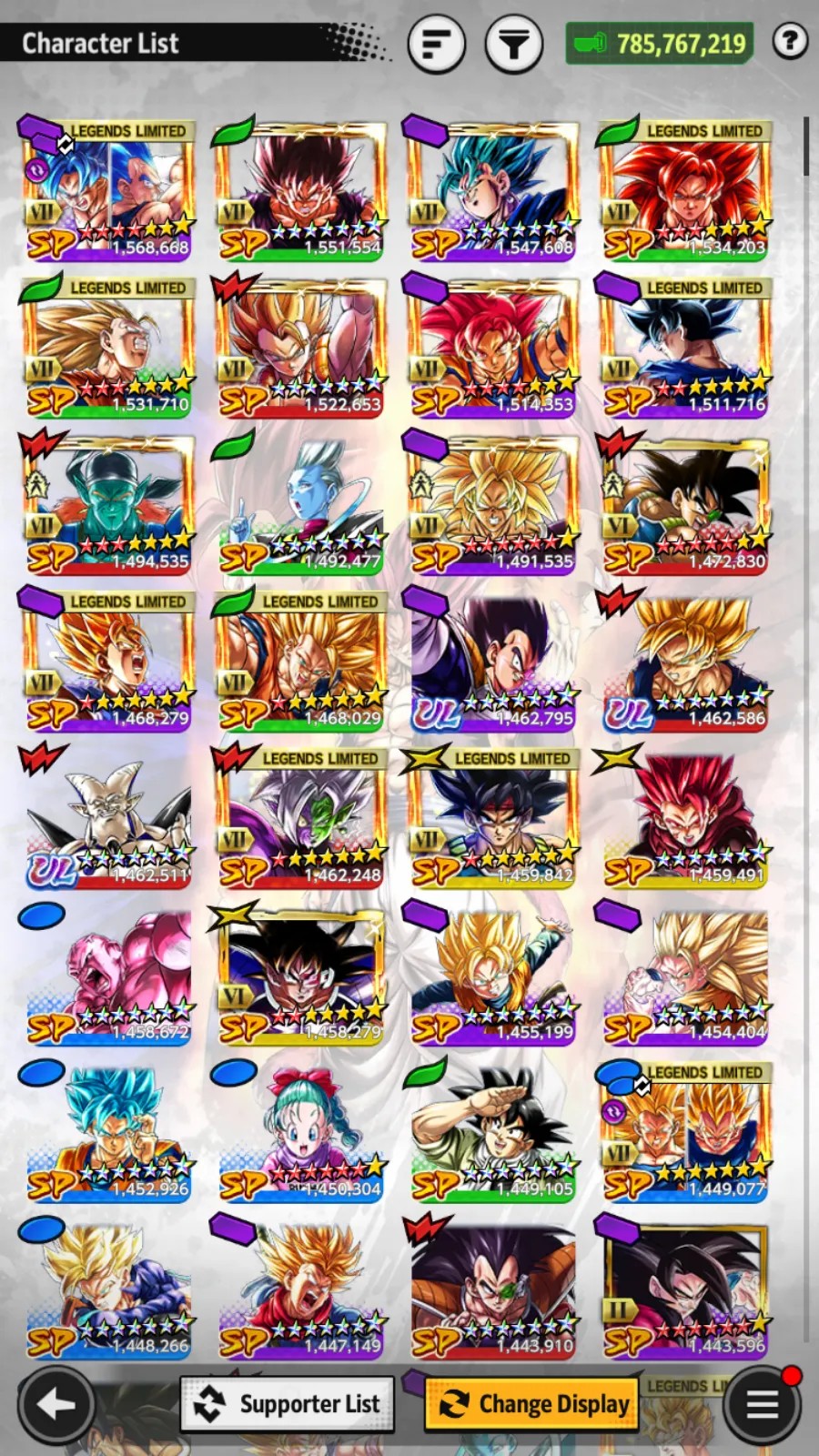Choose the character with power 1,522,653
Screen dimensions: 819x1456
(x=300, y=347)
